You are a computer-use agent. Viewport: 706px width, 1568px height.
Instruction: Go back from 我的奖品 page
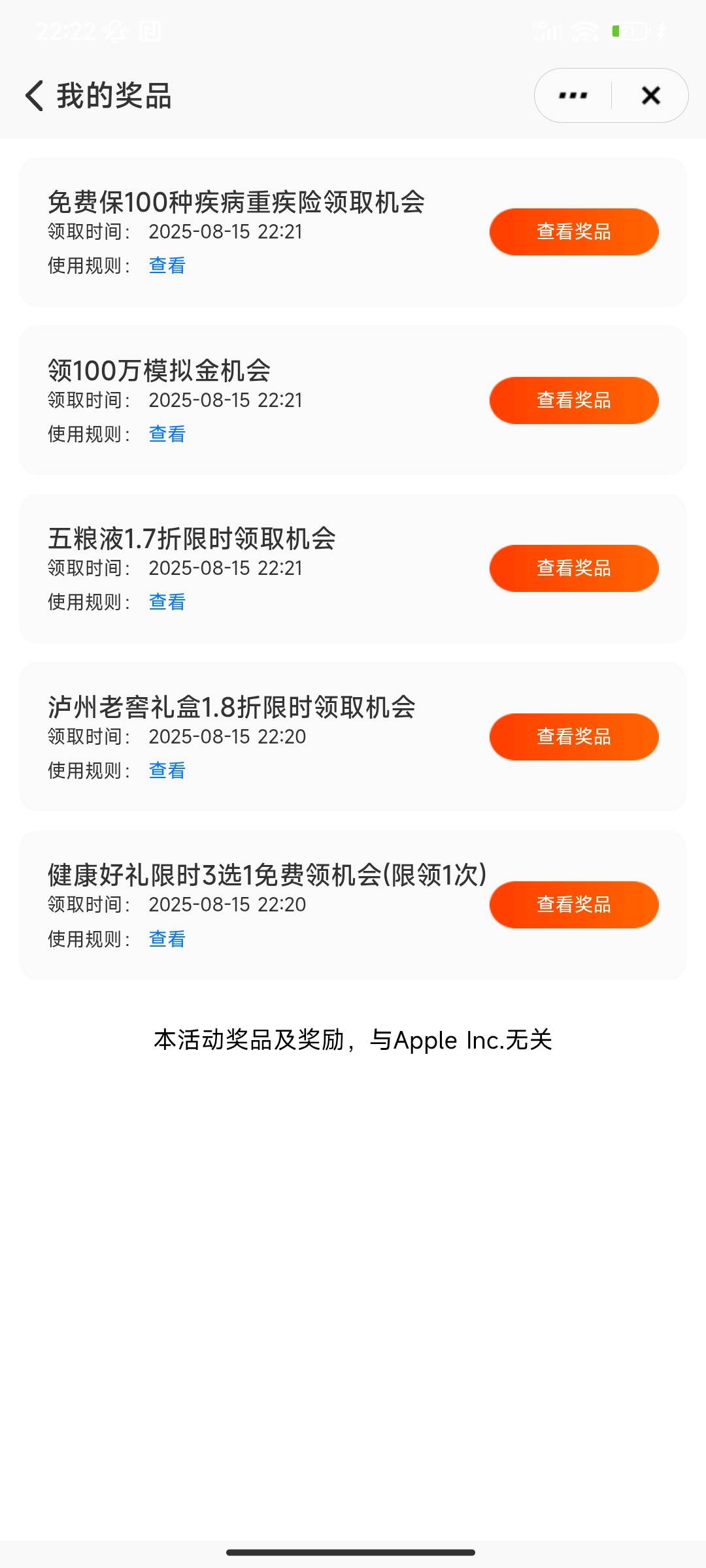pyautogui.click(x=34, y=95)
